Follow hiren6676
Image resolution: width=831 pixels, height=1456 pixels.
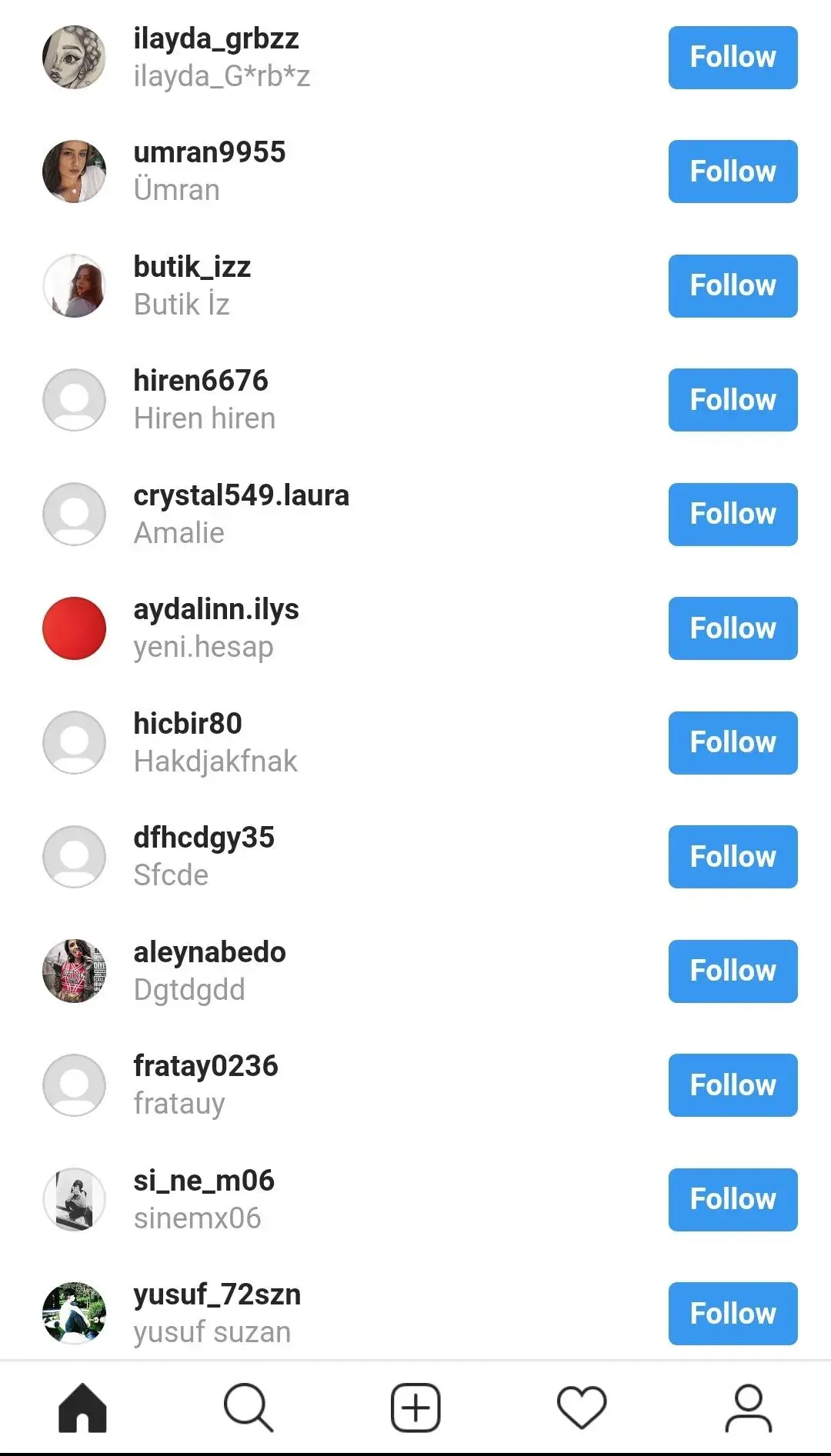733,400
